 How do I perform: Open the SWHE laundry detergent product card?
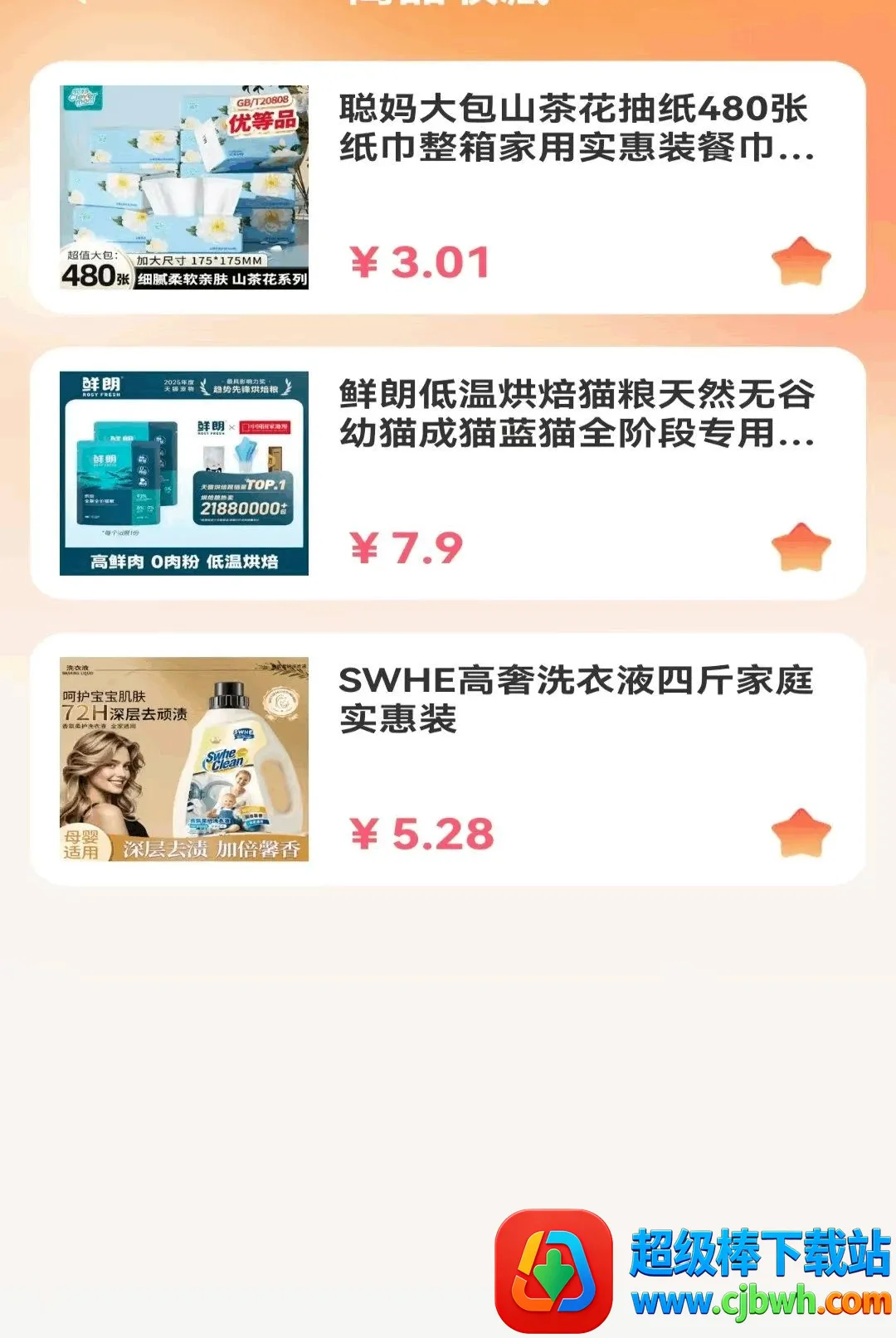coord(448,760)
